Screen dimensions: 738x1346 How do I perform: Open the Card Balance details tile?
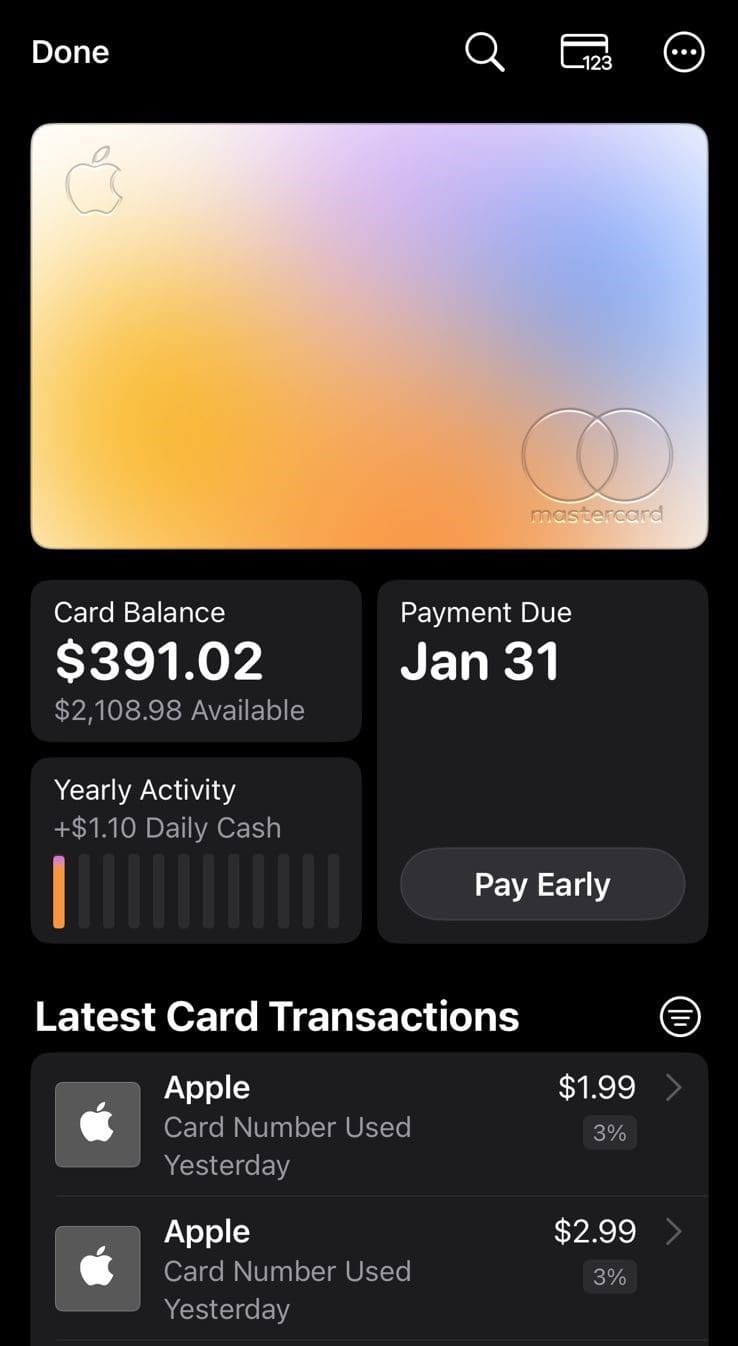click(196, 660)
